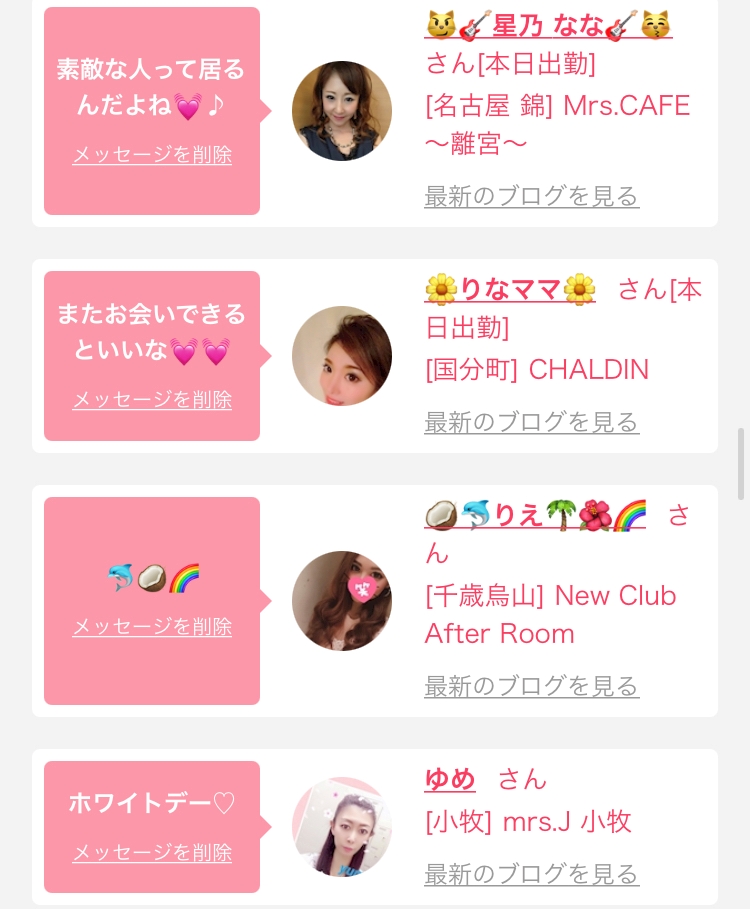Tap りなママ's profile photo
The height and width of the screenshot is (909, 750).
coord(342,356)
